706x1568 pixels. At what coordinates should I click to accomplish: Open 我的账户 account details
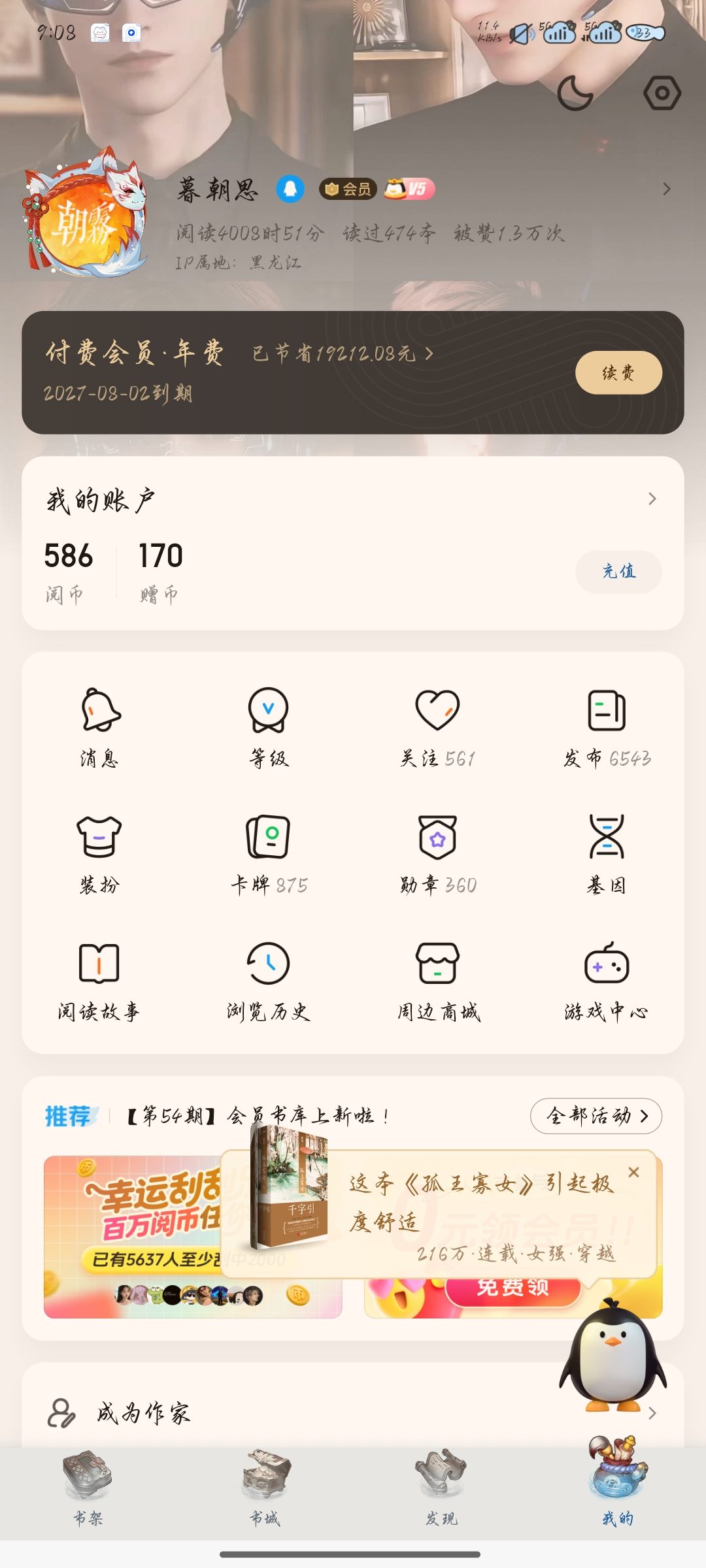pyautogui.click(x=353, y=500)
